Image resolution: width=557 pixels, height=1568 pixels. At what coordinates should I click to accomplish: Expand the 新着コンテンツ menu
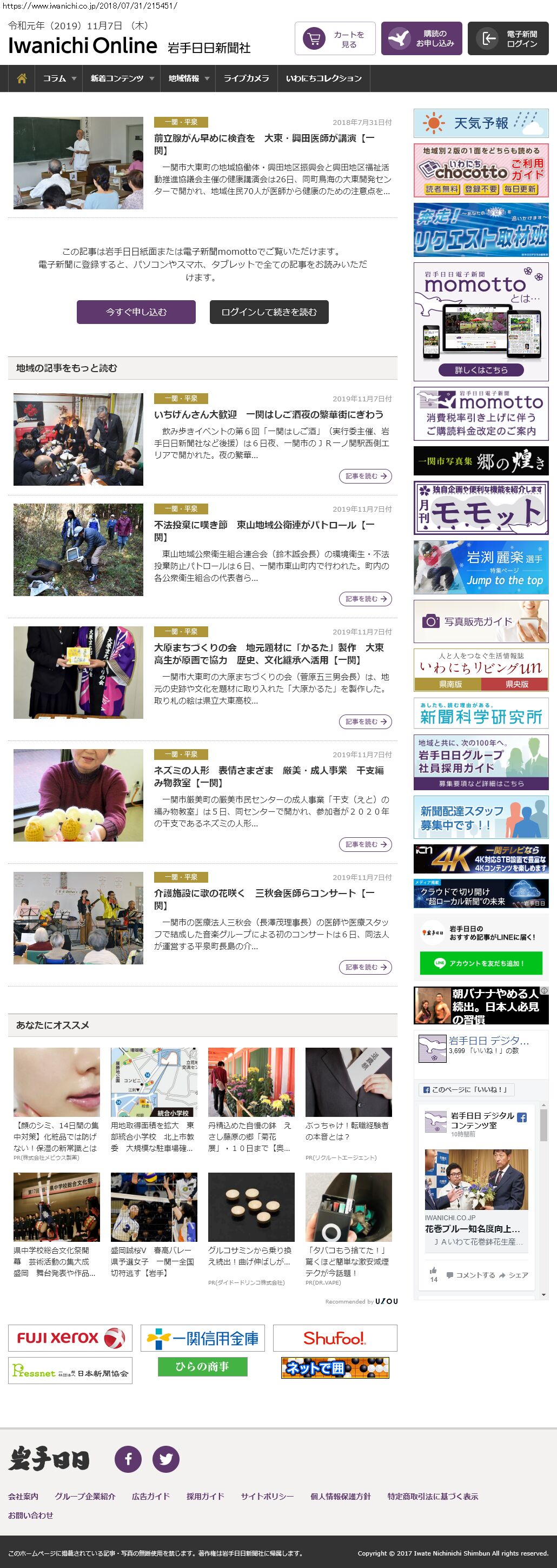pos(122,78)
